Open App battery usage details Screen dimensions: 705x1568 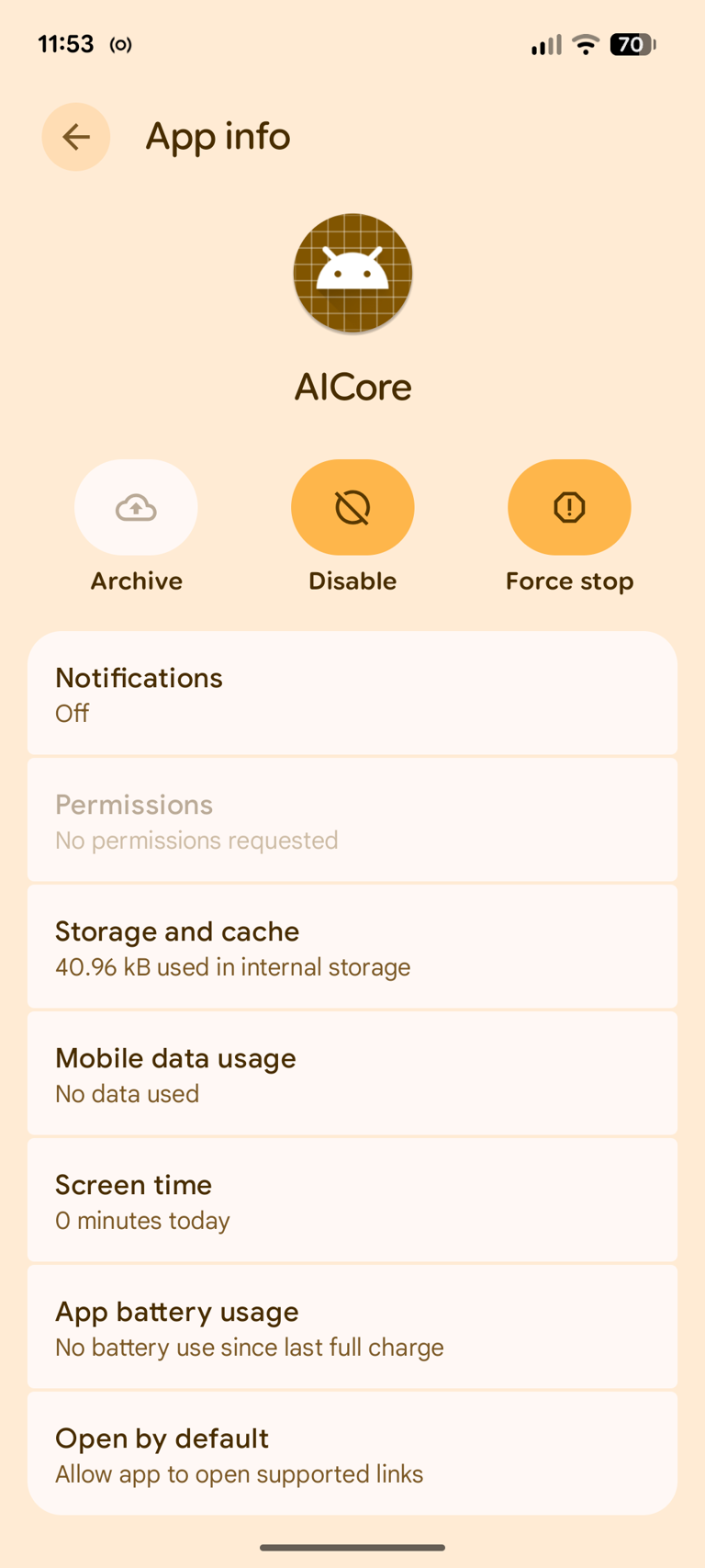tap(352, 1327)
